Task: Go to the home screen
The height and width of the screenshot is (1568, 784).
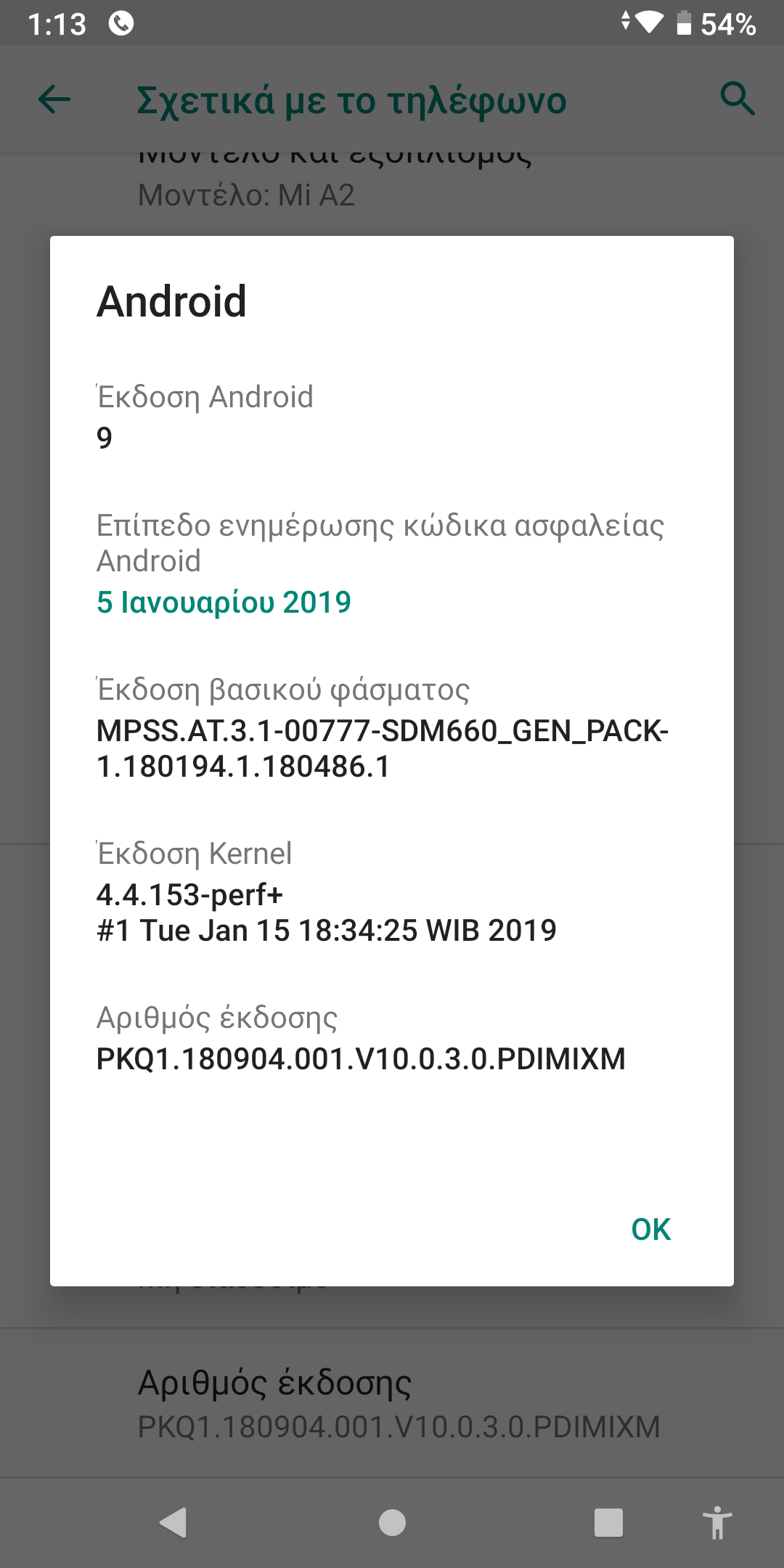Action: 392,1523
